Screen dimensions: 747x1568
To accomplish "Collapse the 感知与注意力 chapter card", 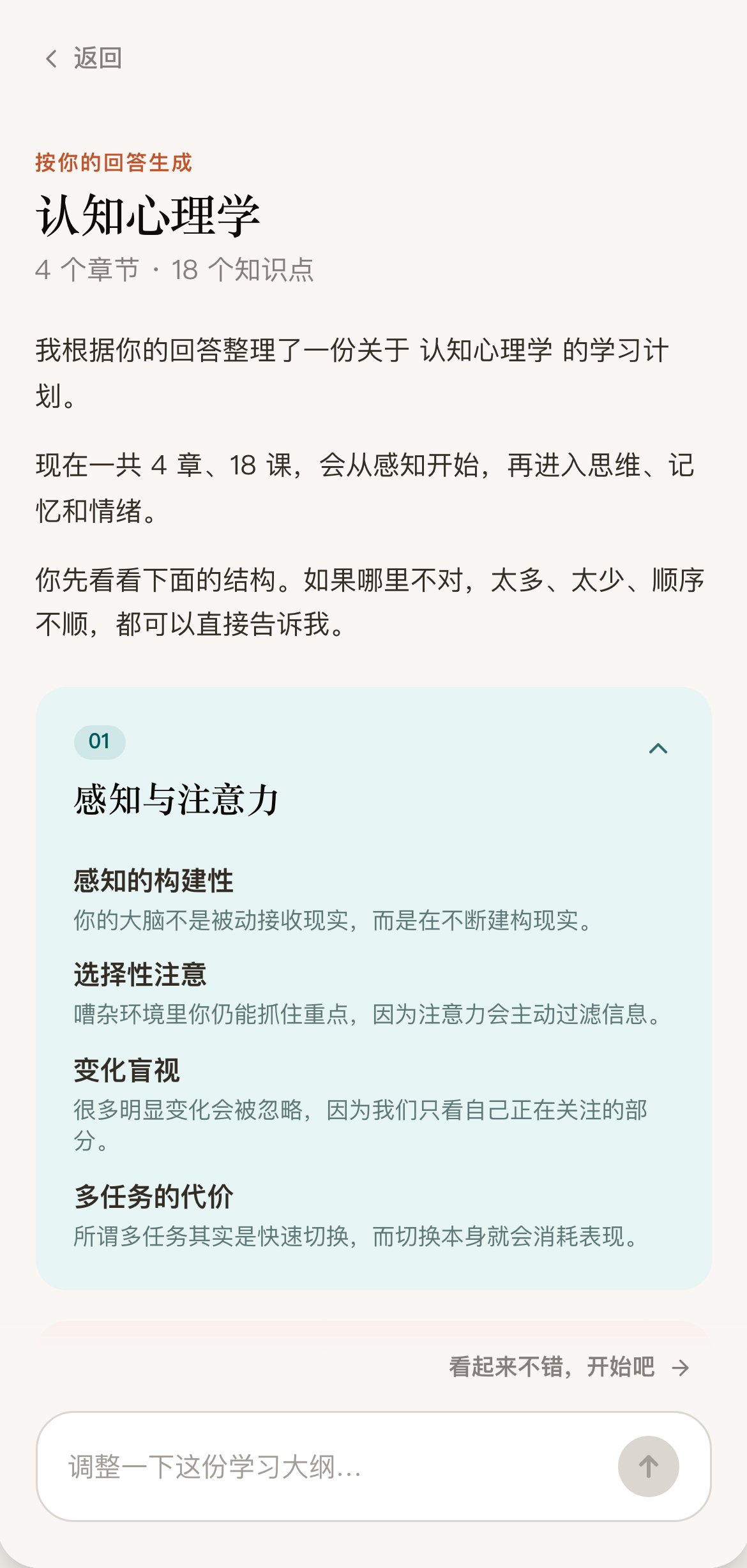I will pyautogui.click(x=658, y=748).
